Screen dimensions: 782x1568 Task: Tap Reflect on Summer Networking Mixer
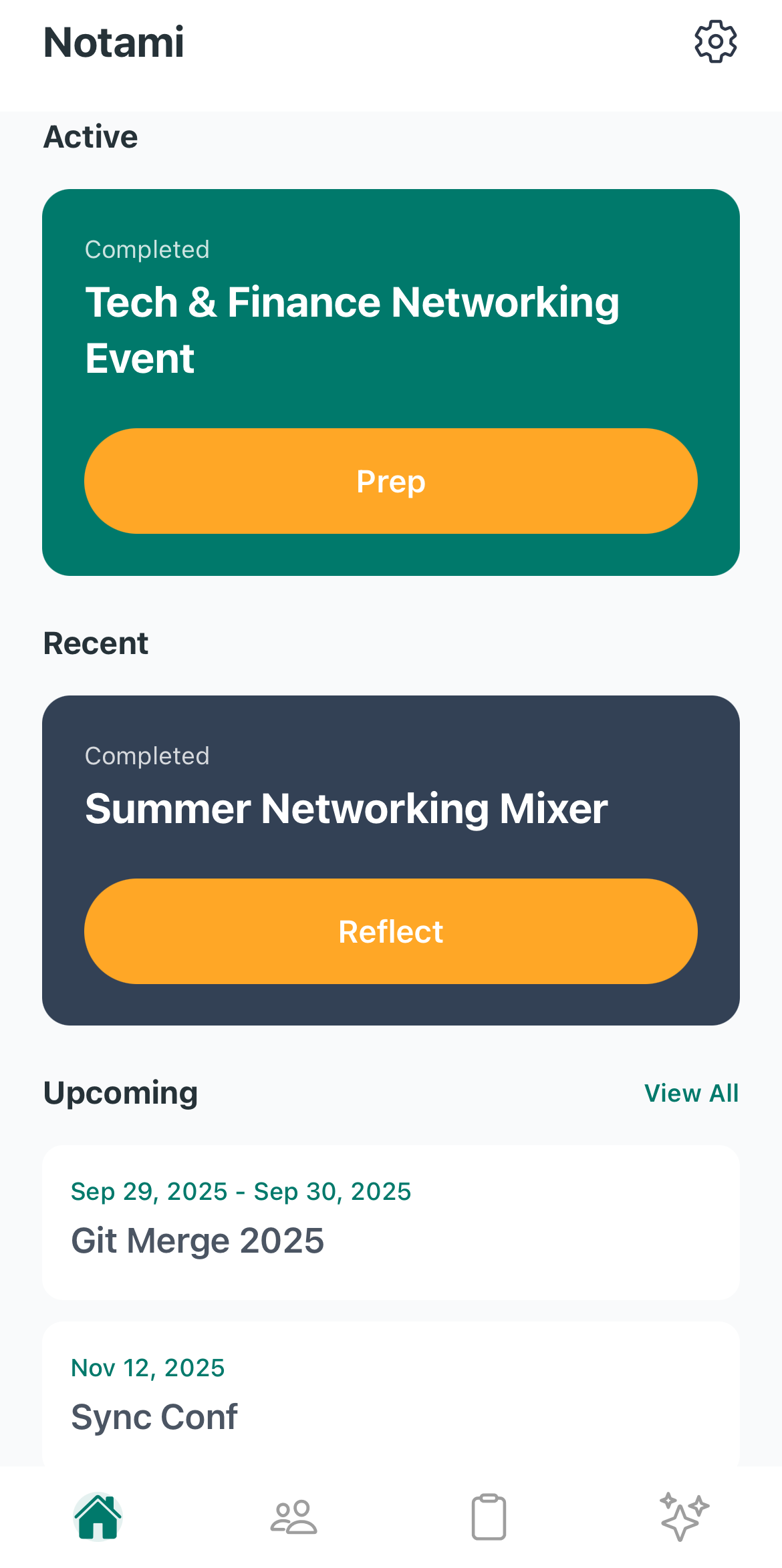click(x=391, y=931)
